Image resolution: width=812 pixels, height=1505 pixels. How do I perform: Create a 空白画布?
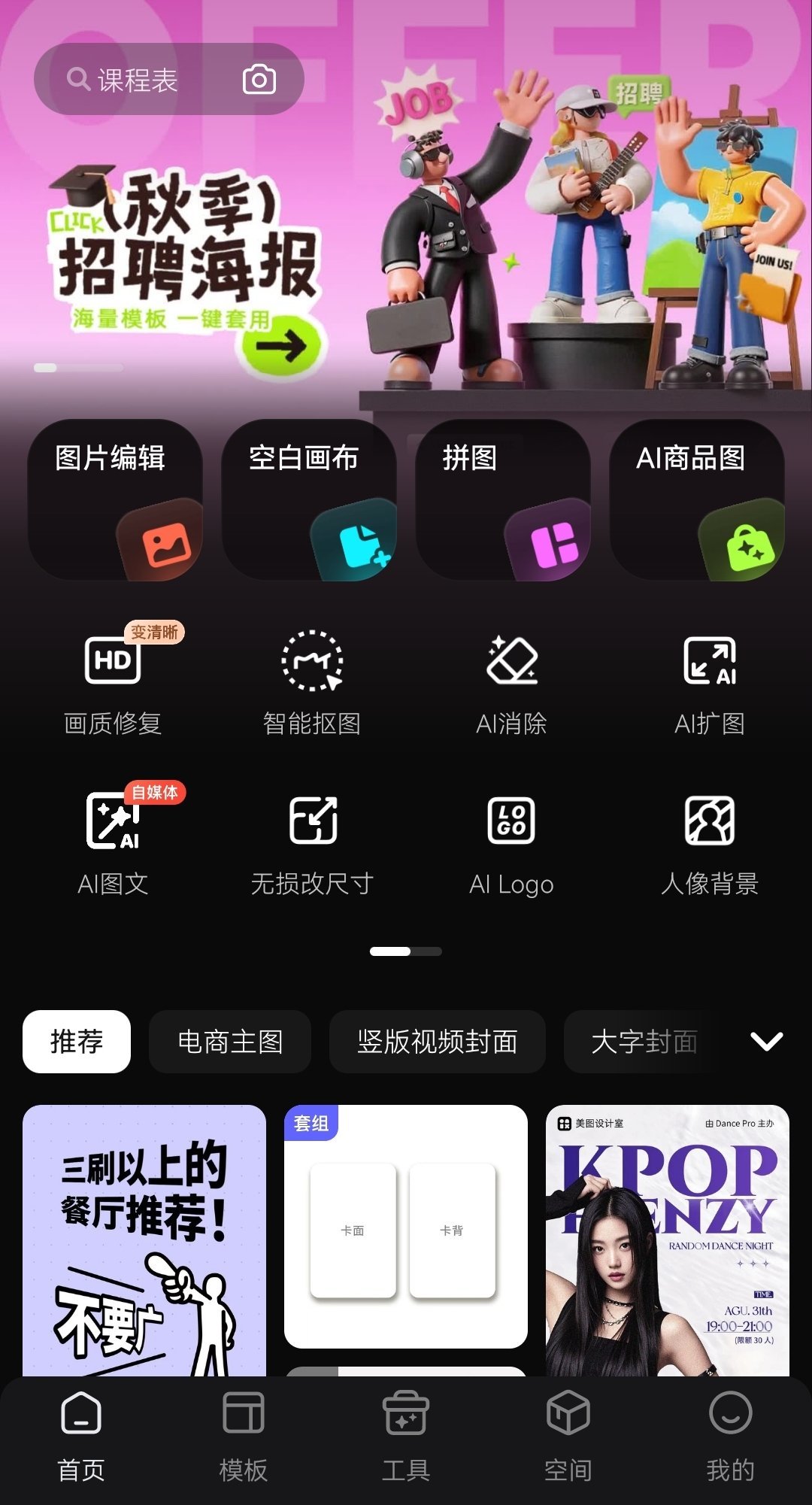(309, 499)
